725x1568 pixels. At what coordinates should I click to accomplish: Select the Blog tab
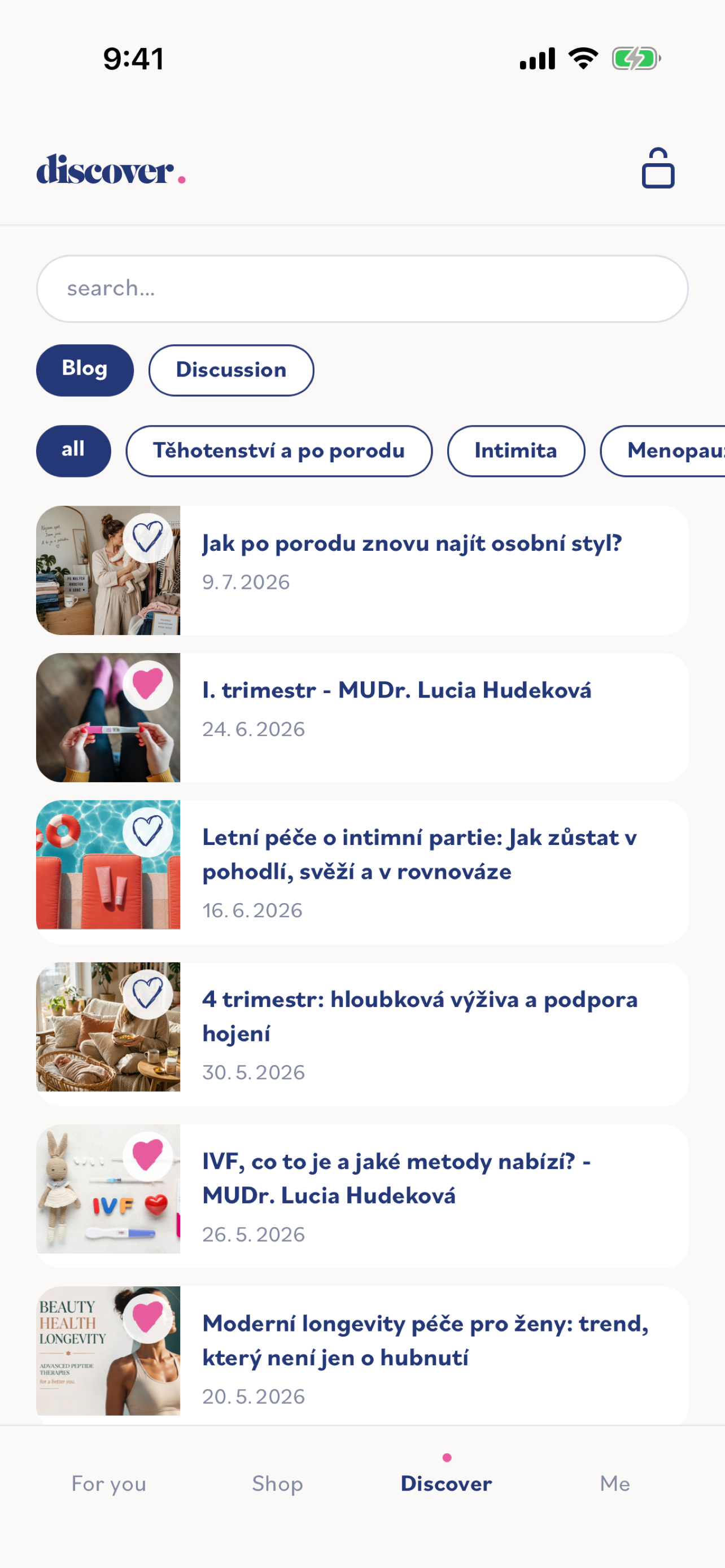(85, 370)
